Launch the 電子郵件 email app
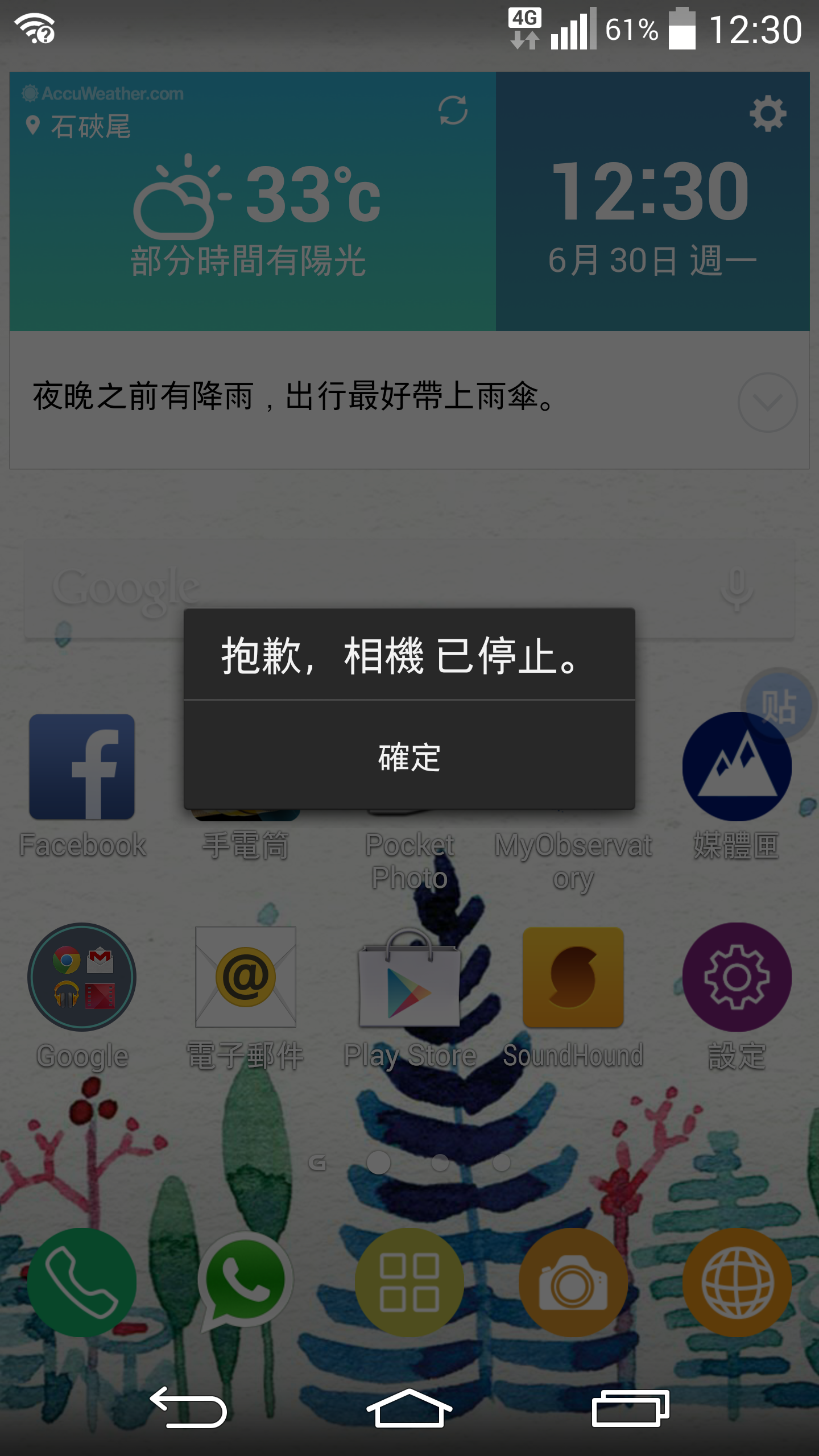The width and height of the screenshot is (819, 1456). 246,977
